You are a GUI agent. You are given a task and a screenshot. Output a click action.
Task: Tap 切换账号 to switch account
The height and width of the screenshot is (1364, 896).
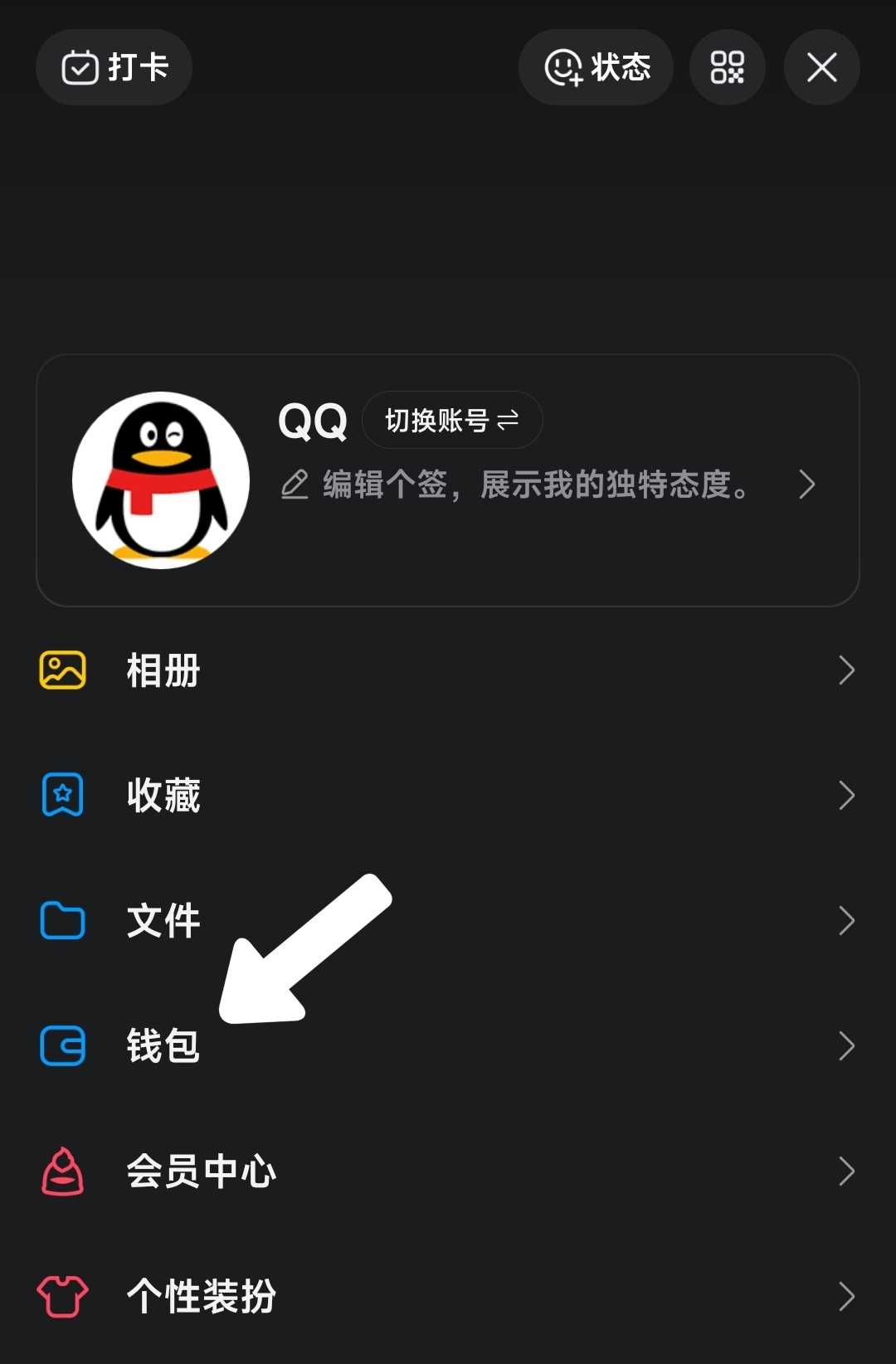click(x=452, y=420)
